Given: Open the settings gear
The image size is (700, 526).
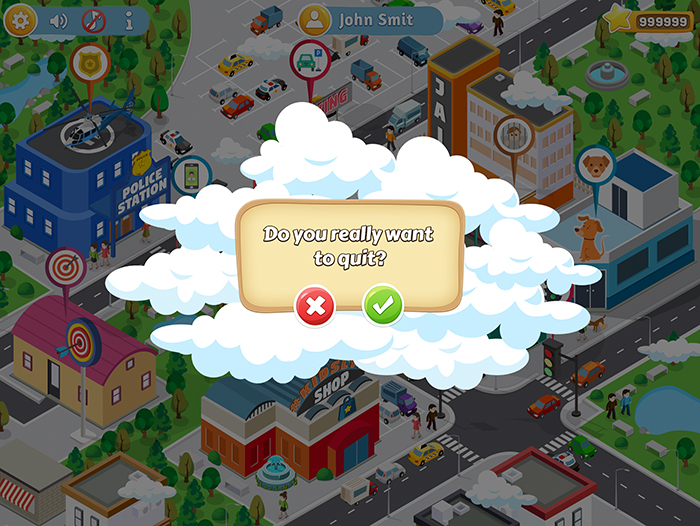Looking at the screenshot, I should 20,19.
